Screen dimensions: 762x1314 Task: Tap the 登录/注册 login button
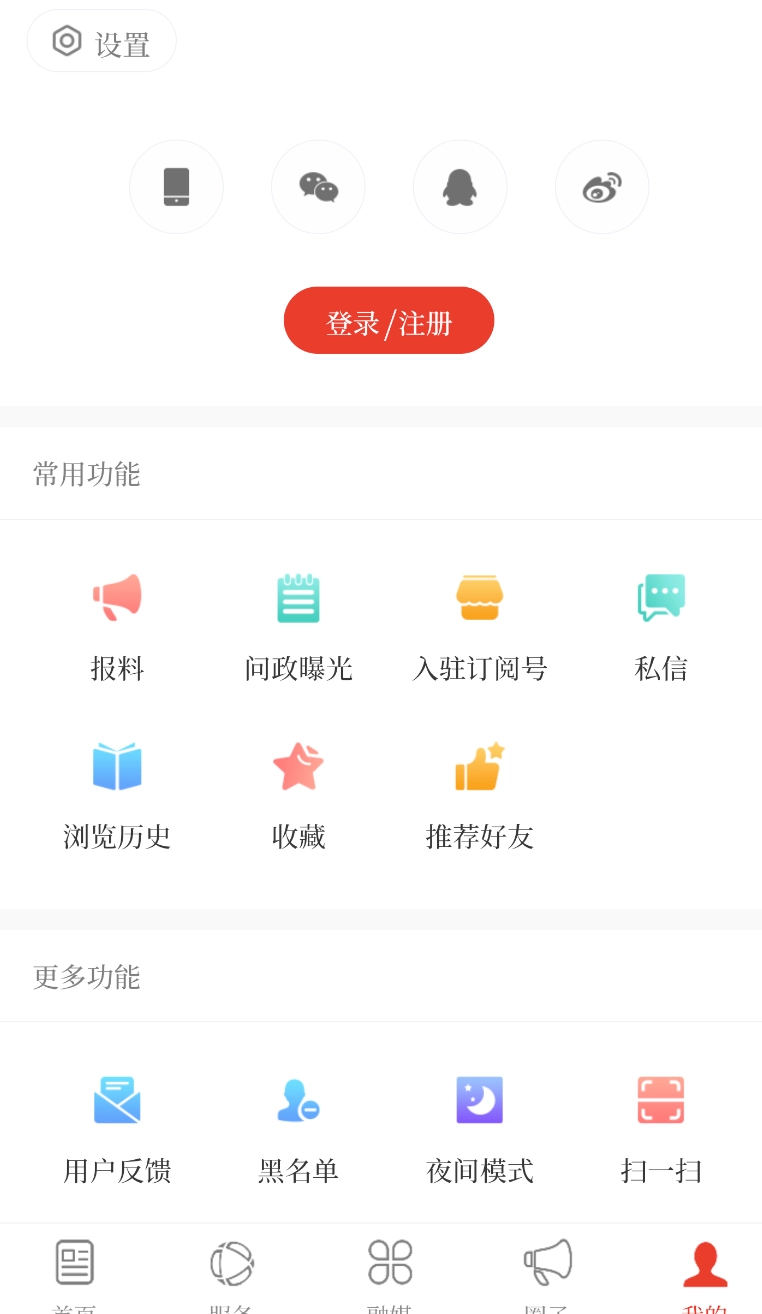[x=389, y=320]
